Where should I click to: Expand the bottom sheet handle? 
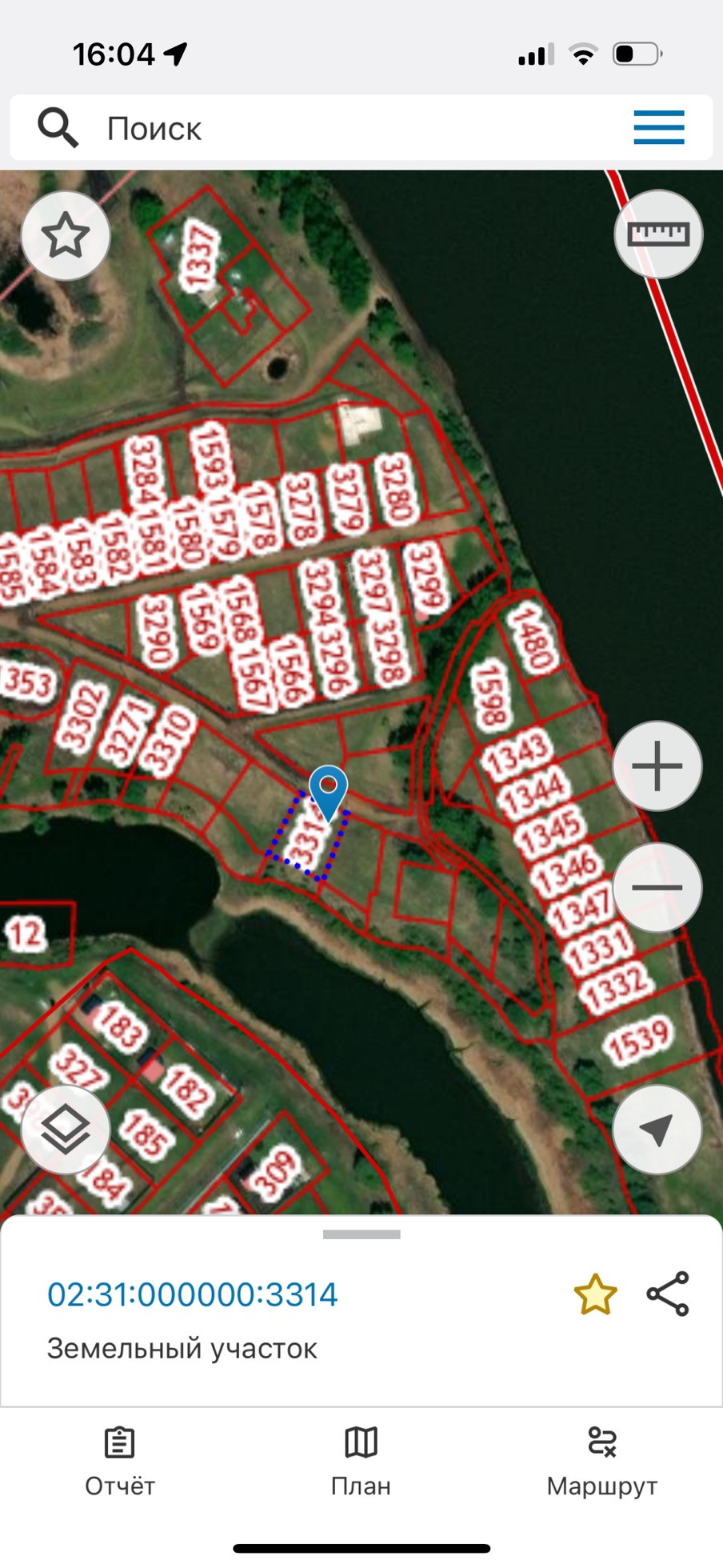(361, 1234)
